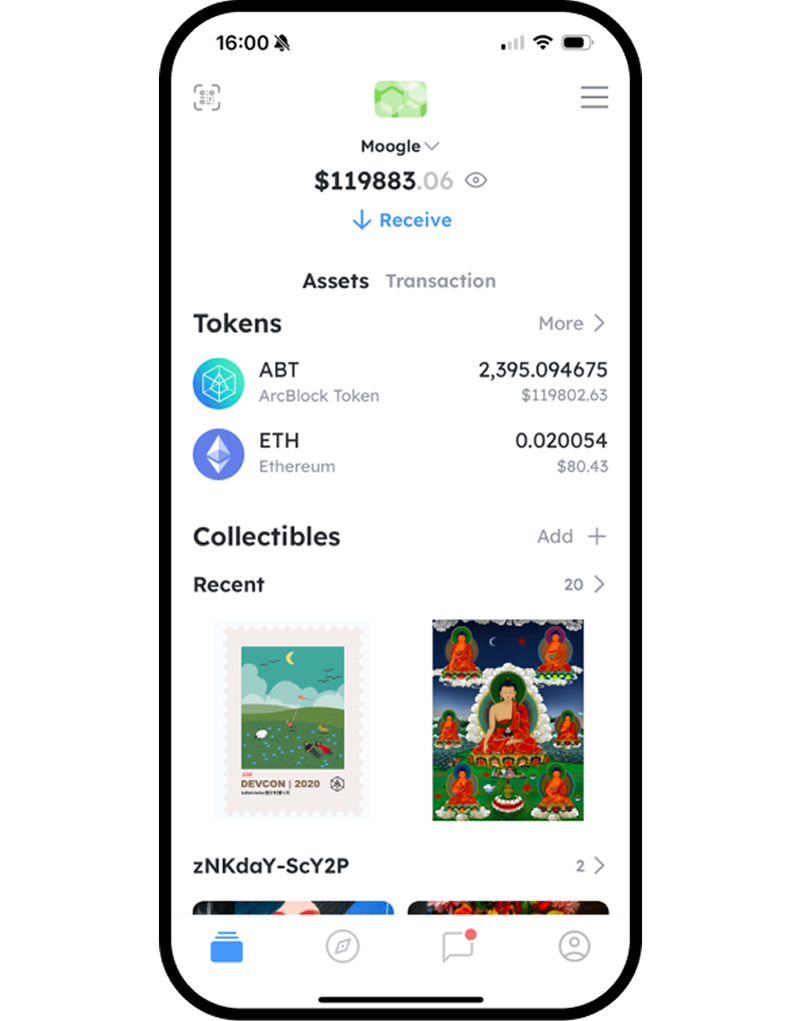
Task: Expand Recent collectibles list
Action: coord(583,584)
